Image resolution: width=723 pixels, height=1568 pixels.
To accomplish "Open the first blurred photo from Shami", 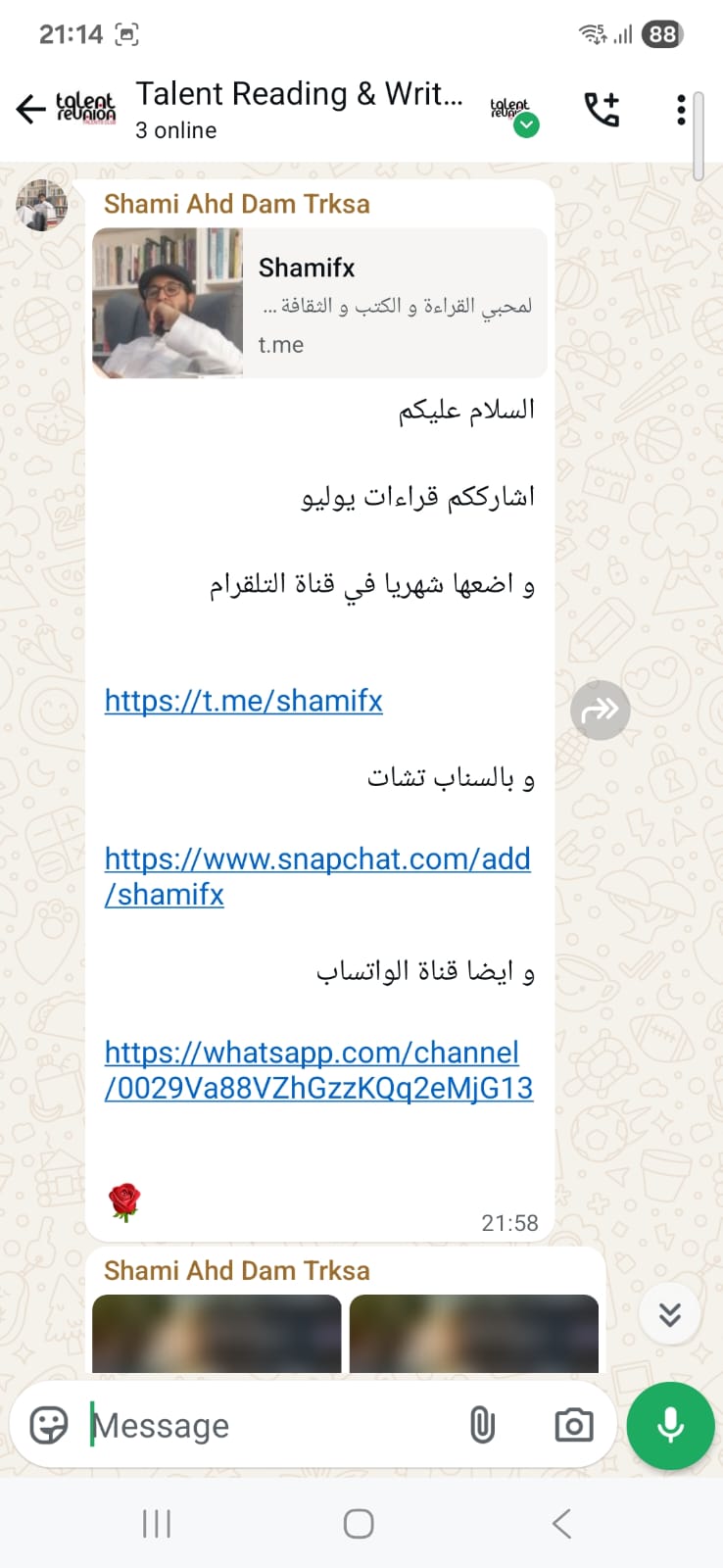I will click(217, 1333).
